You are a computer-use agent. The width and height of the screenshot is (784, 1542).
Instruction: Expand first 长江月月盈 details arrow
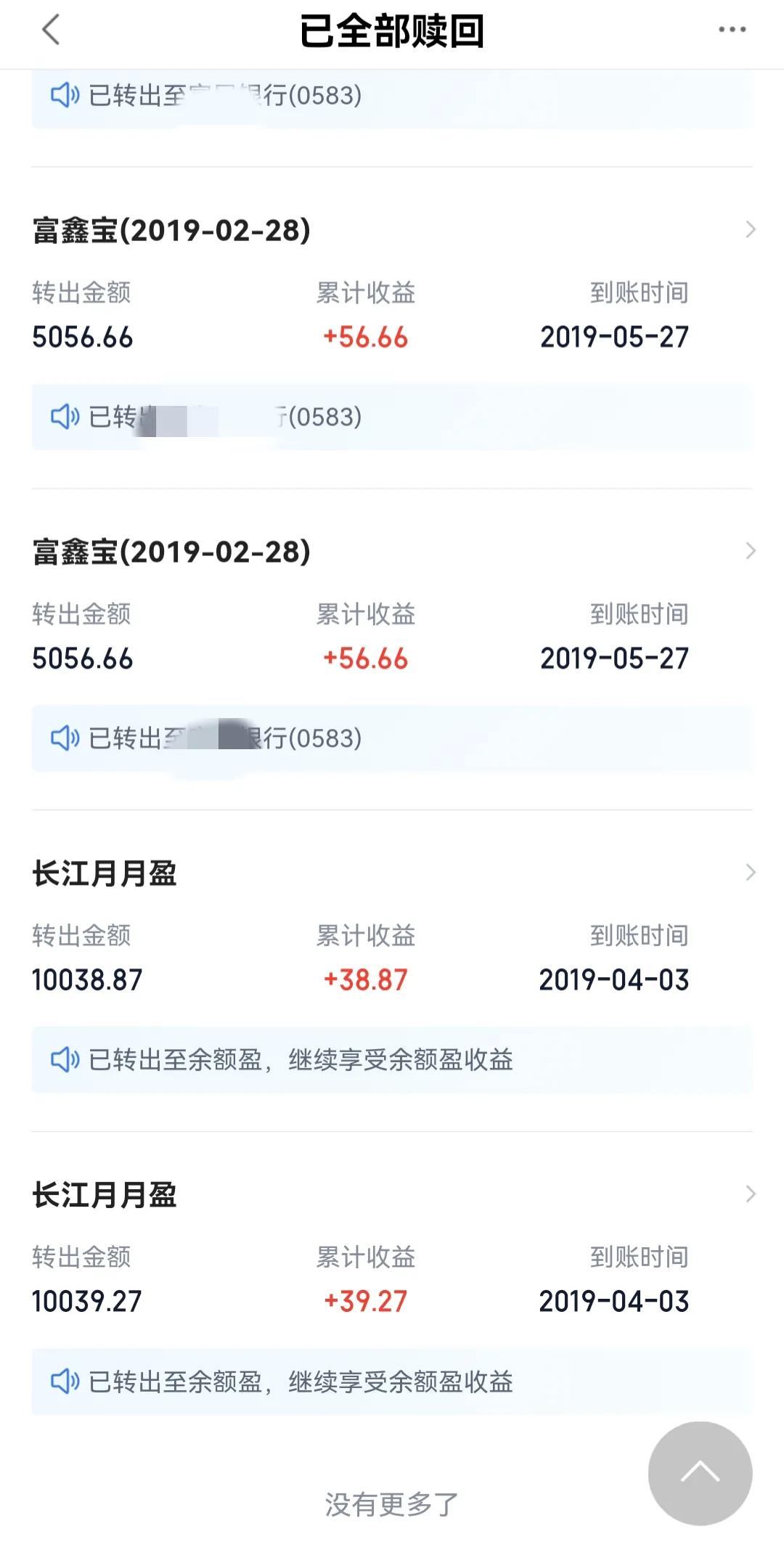(751, 873)
